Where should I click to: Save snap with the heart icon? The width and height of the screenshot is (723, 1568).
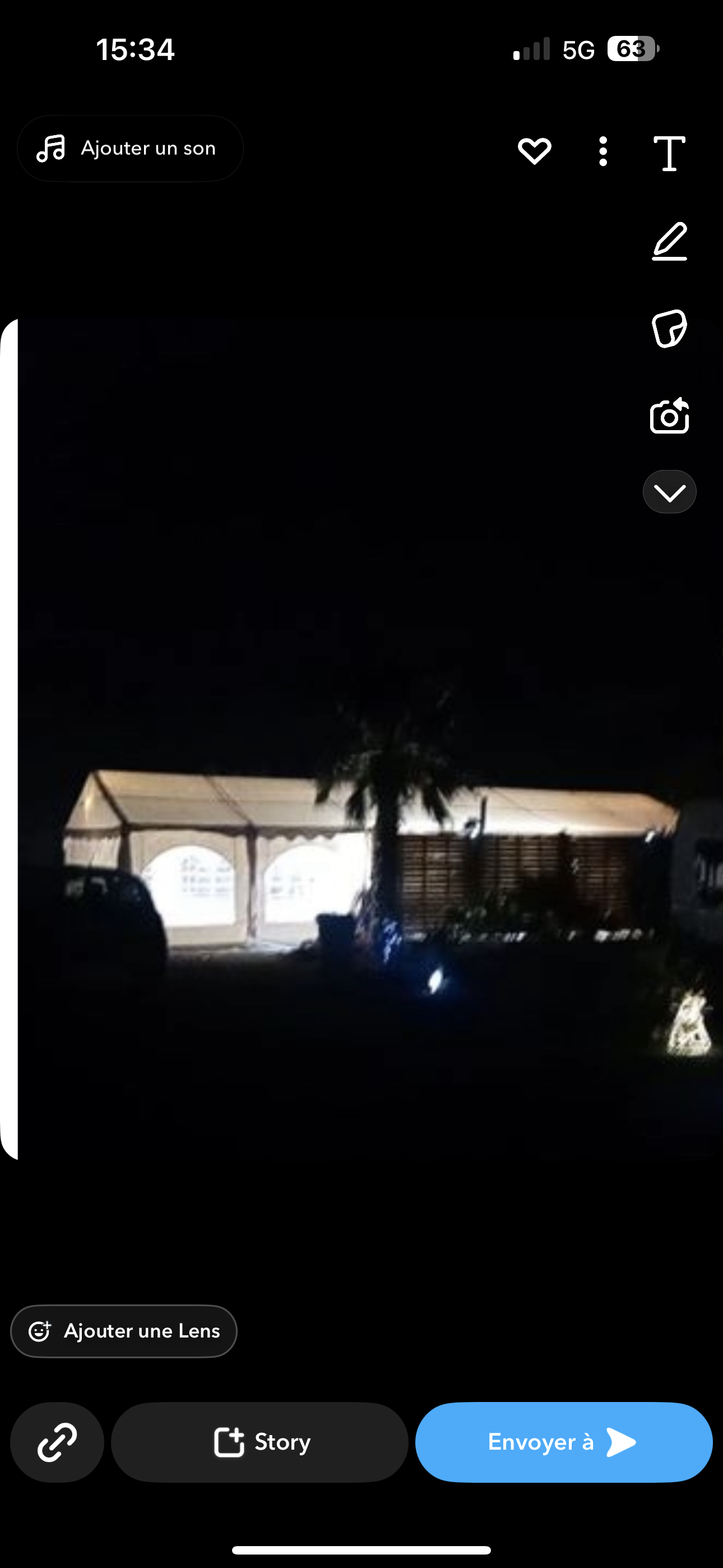point(534,150)
